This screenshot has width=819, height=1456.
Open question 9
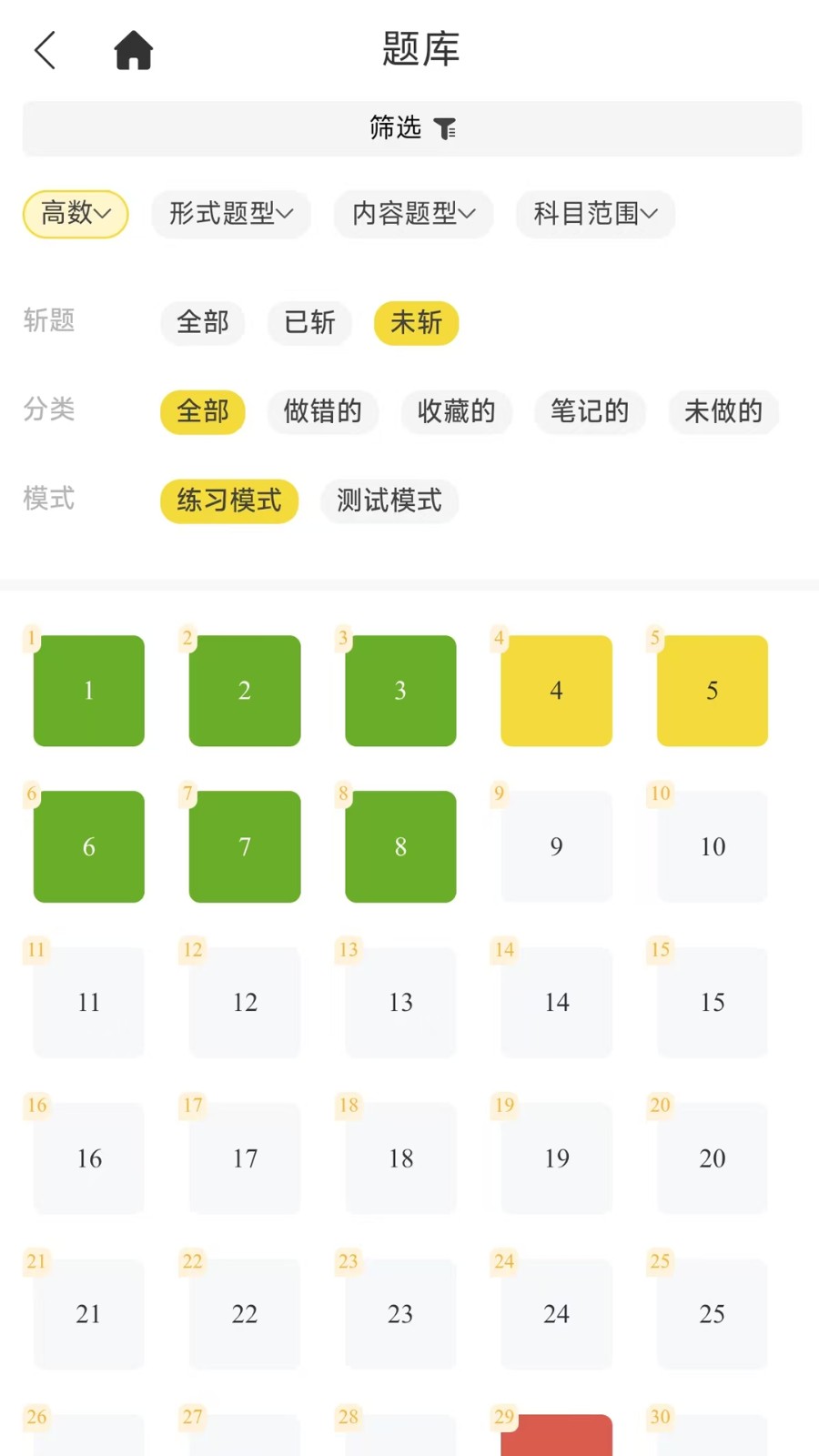coord(556,847)
